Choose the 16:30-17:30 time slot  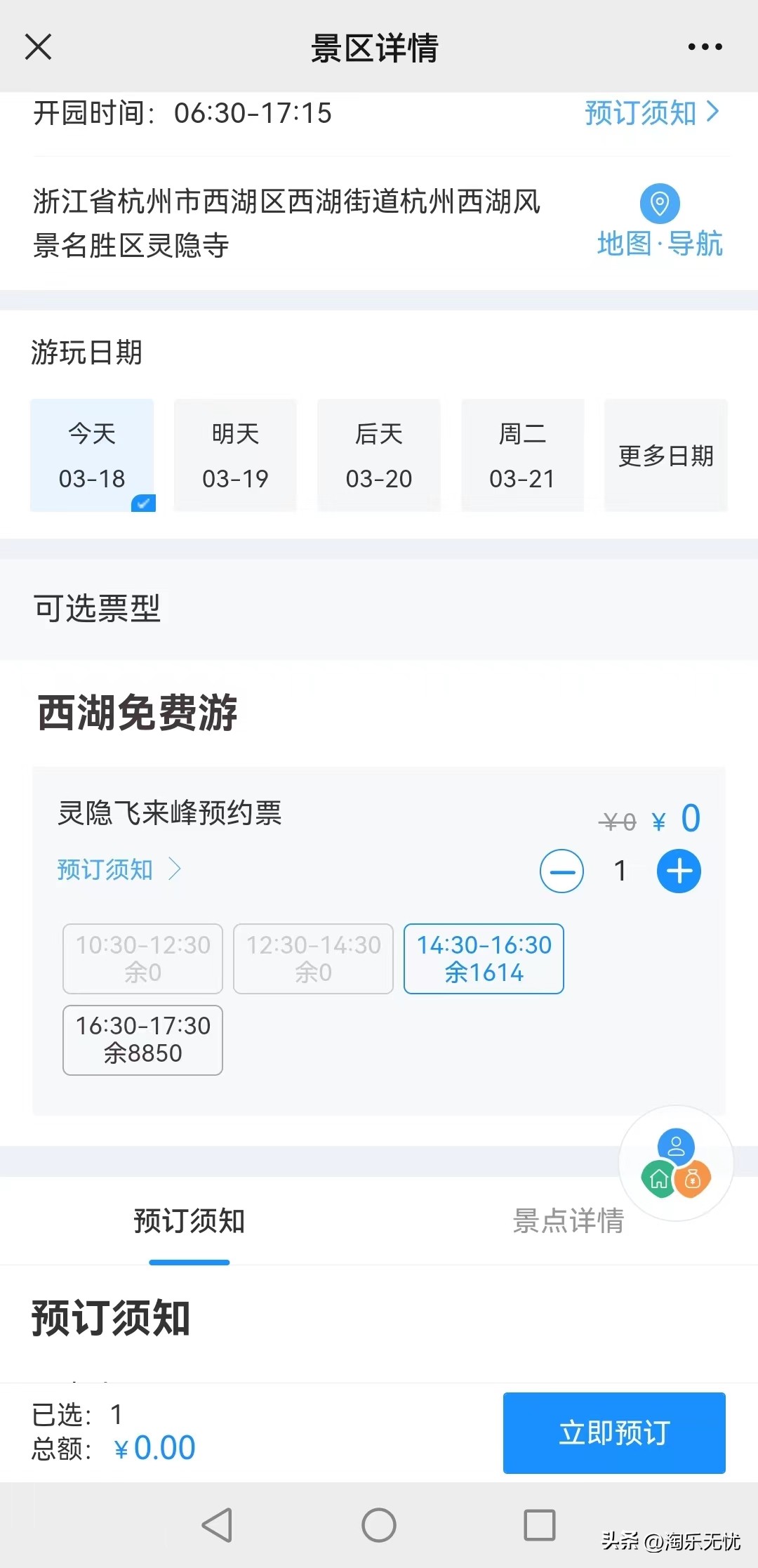[x=142, y=1039]
